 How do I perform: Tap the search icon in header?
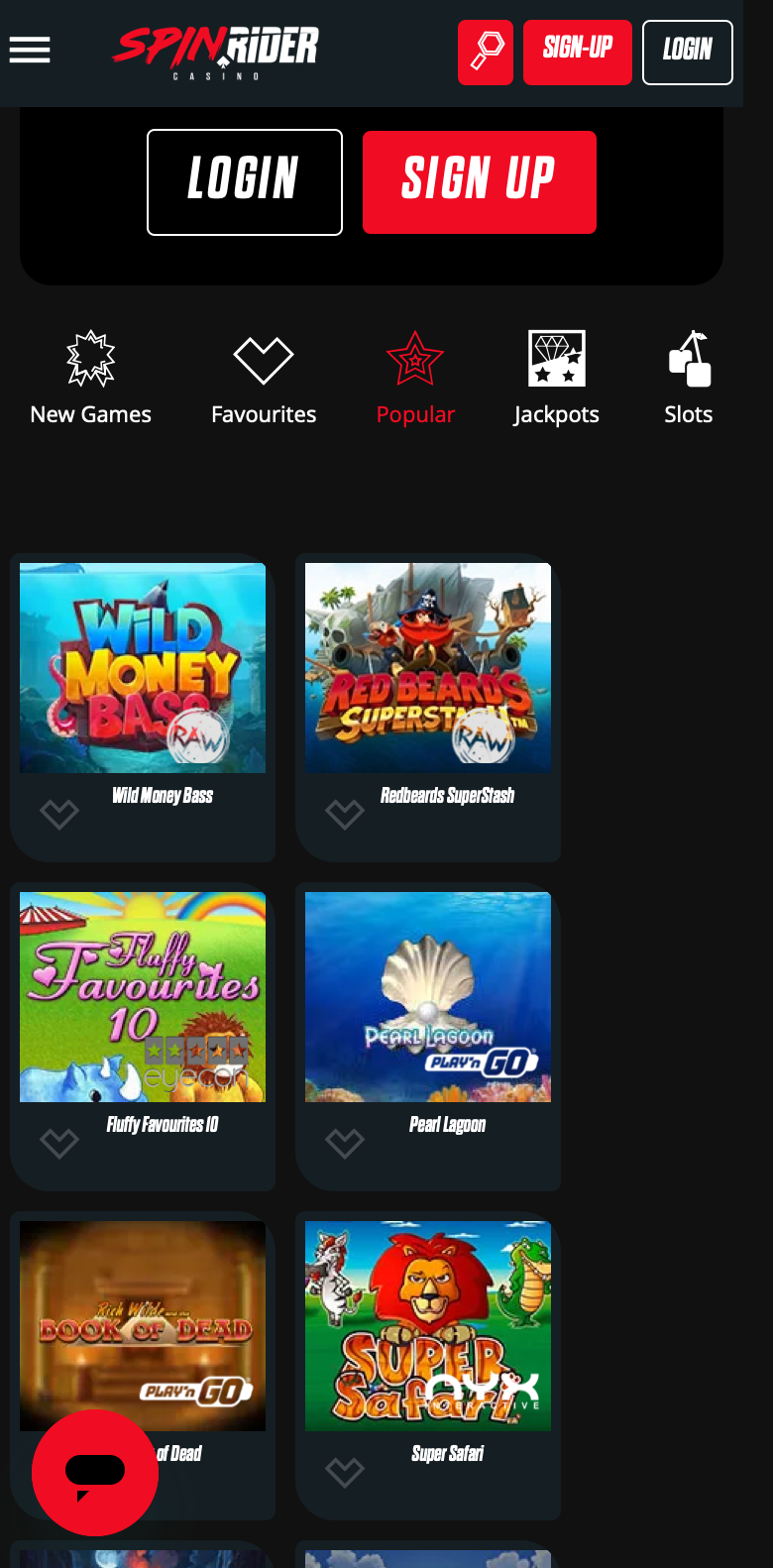(486, 53)
